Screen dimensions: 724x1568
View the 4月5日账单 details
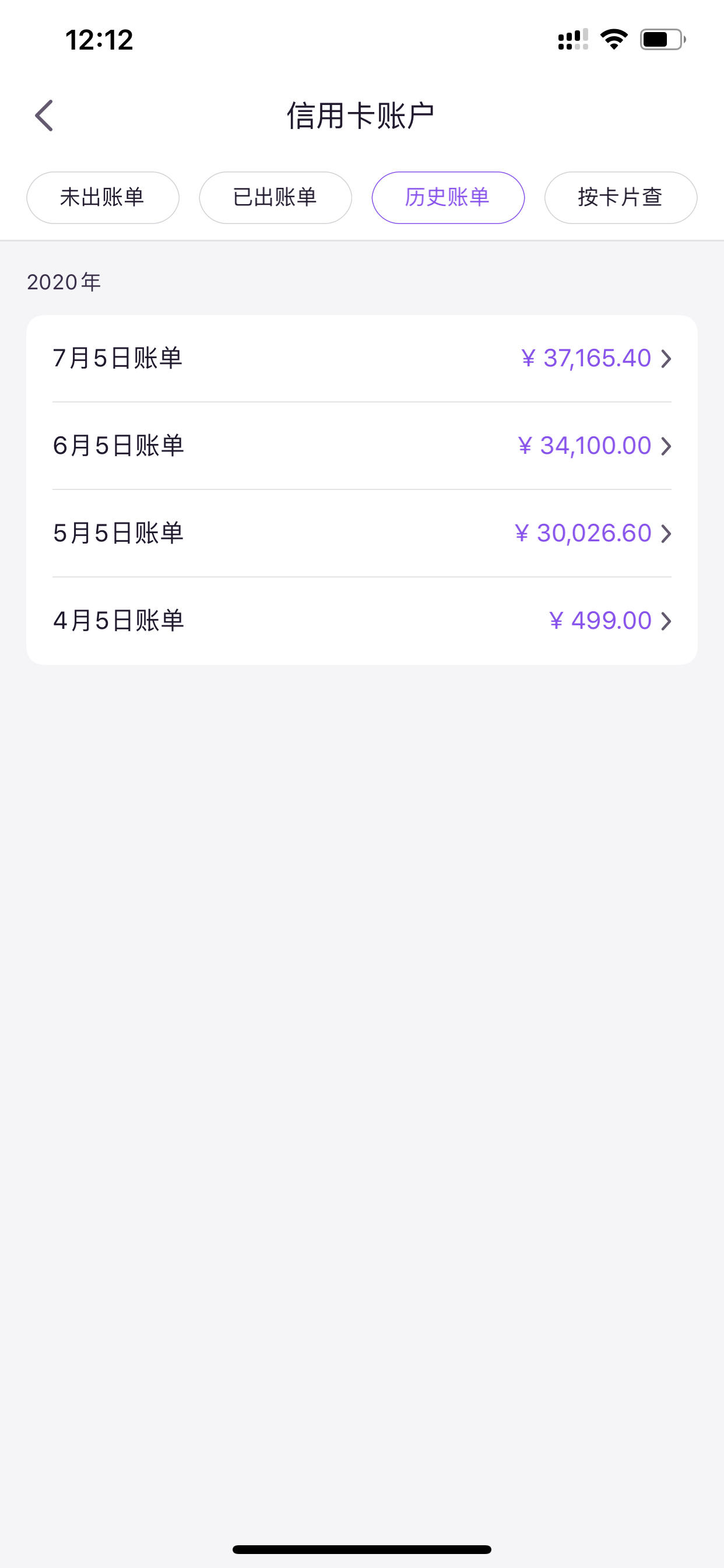[362, 621]
